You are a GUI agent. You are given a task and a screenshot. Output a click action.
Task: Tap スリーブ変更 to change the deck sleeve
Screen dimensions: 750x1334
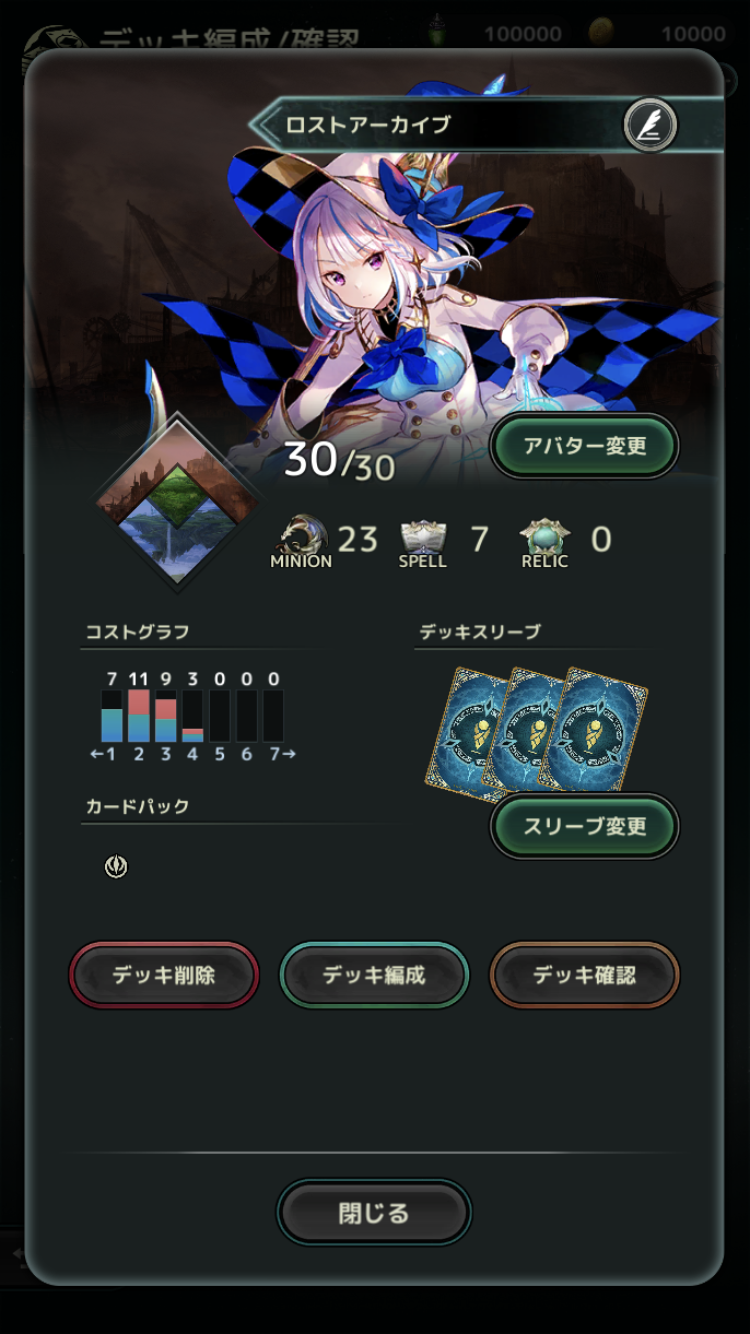point(584,826)
